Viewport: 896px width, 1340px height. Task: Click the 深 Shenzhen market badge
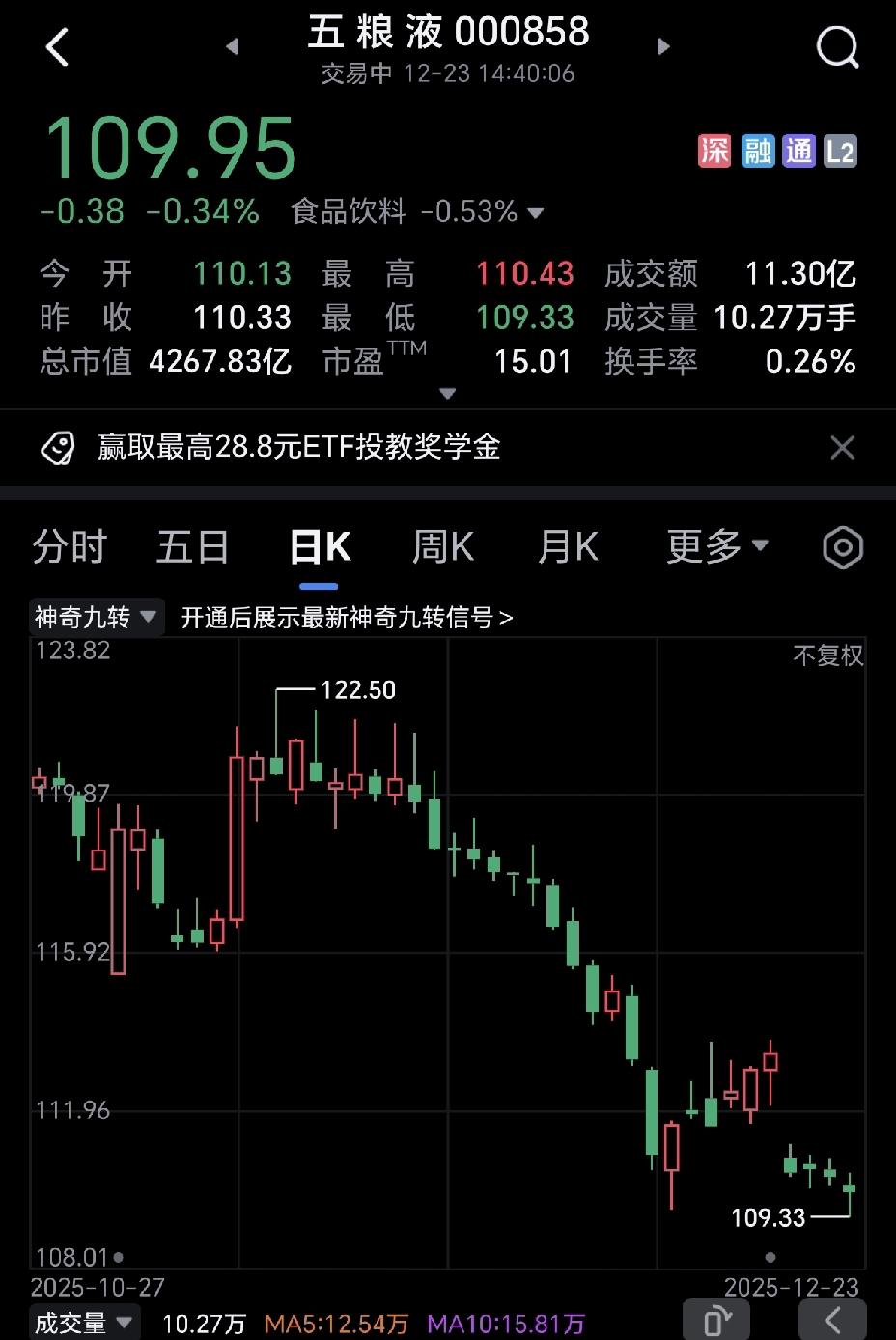click(x=714, y=153)
